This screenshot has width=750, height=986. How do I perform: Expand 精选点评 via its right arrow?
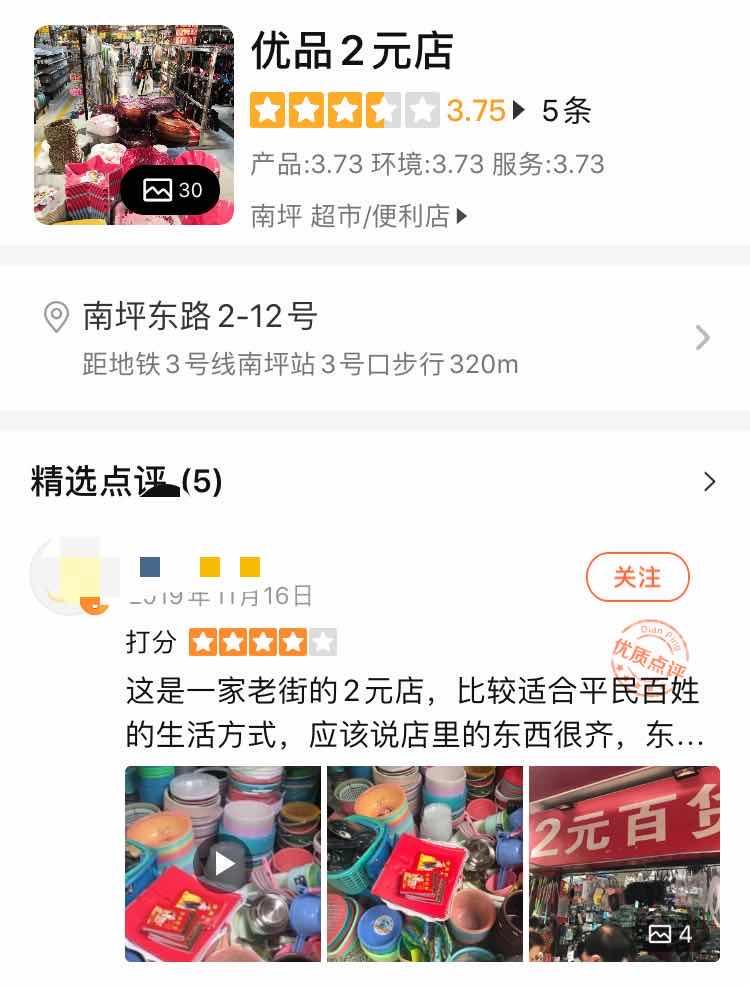click(710, 481)
